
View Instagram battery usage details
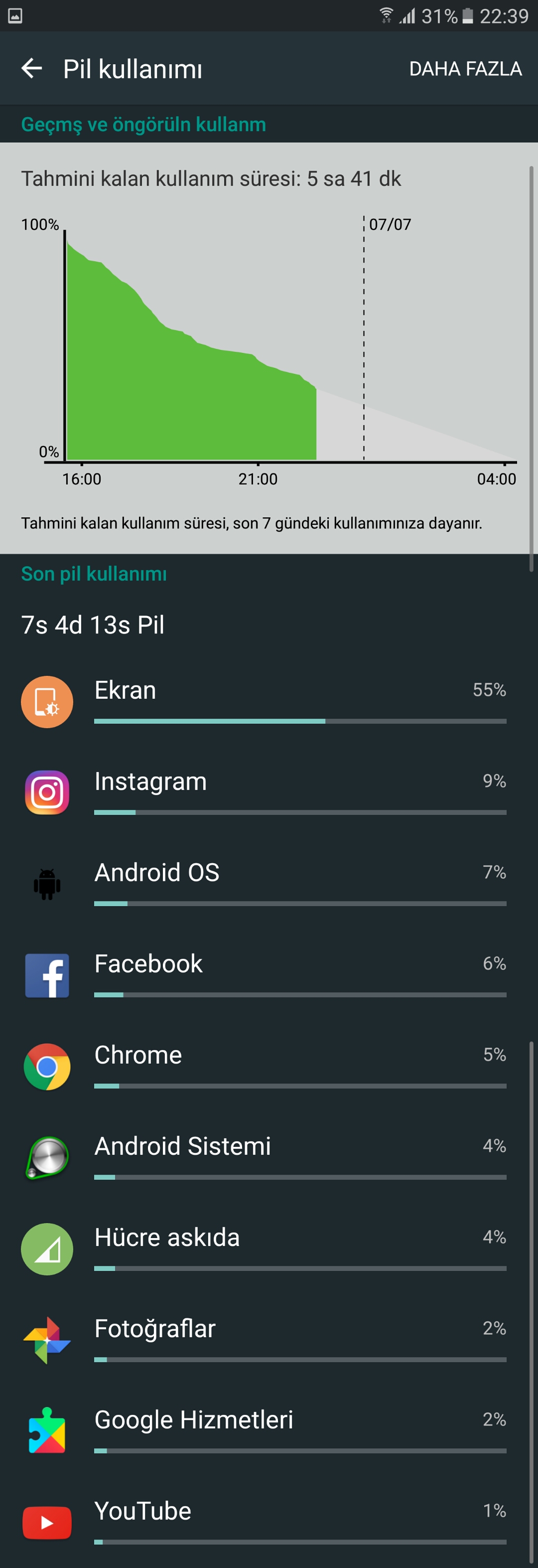268,792
